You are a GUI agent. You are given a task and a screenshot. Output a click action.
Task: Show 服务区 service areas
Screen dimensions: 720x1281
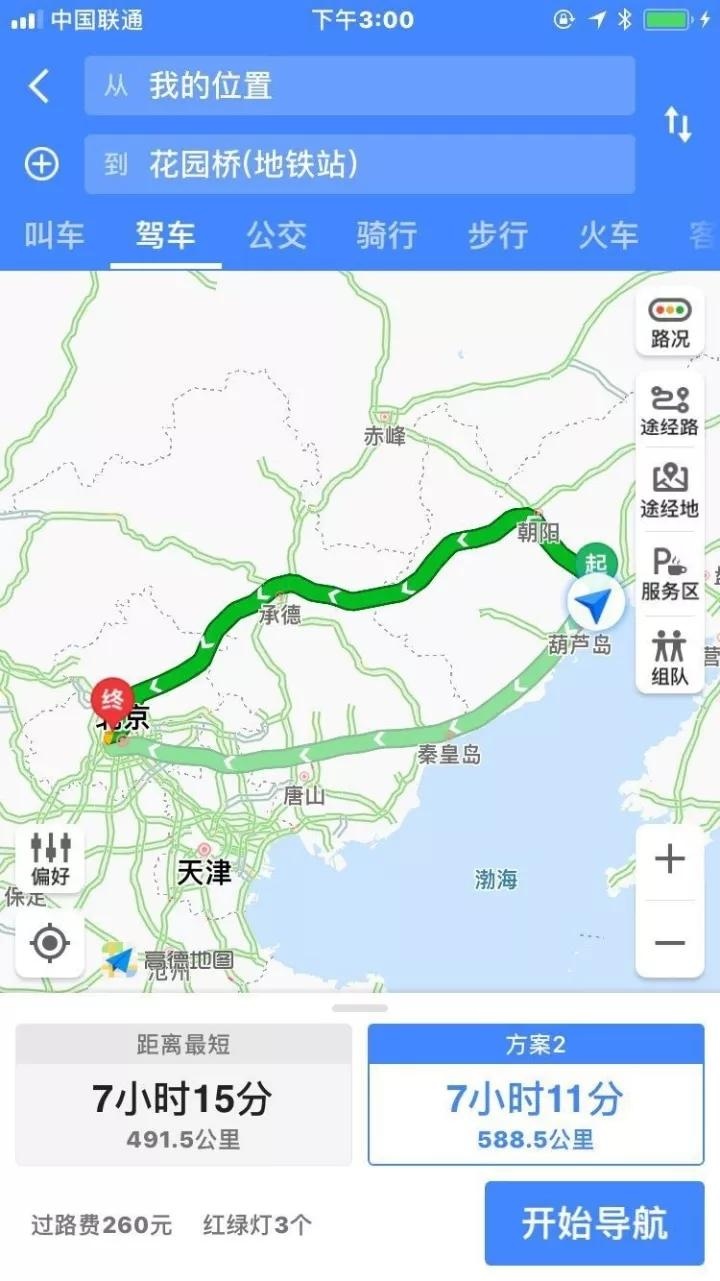(x=670, y=574)
